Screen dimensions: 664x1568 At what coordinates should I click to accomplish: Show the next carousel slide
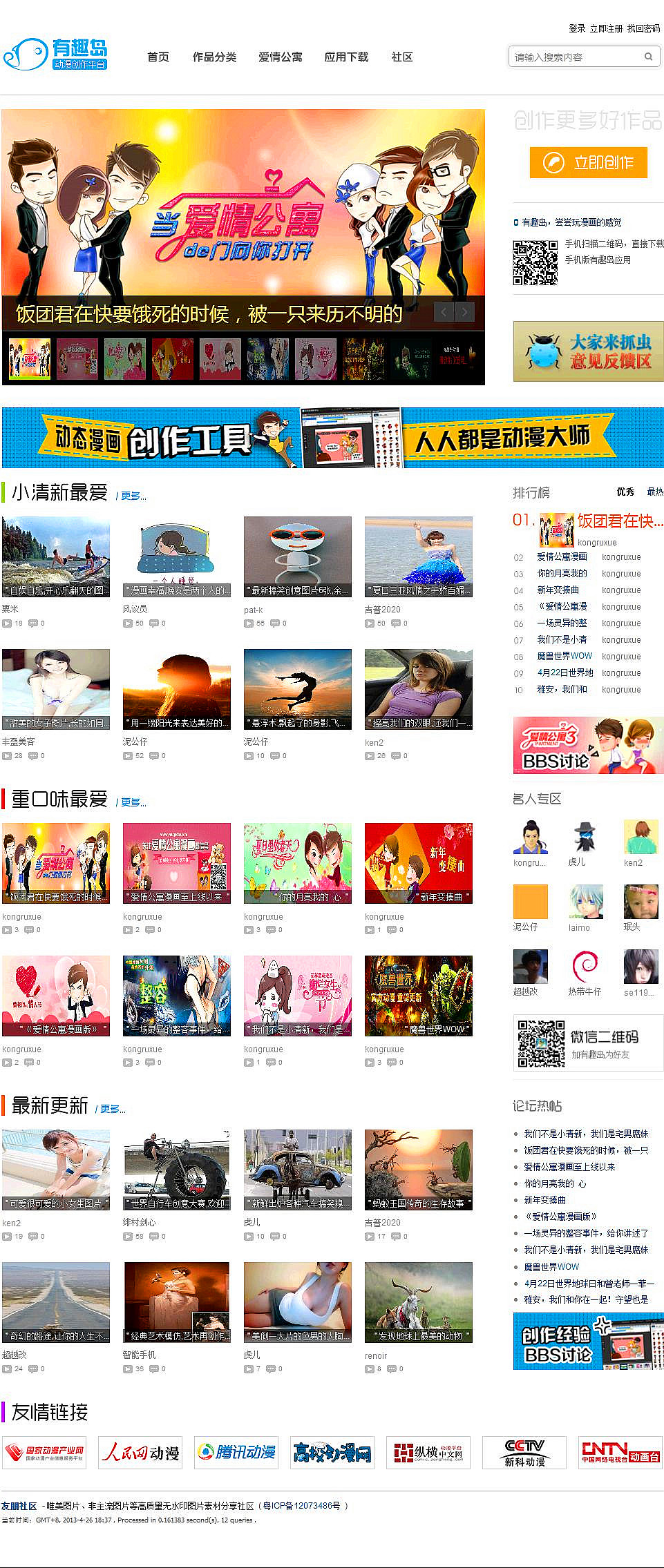pyautogui.click(x=465, y=312)
